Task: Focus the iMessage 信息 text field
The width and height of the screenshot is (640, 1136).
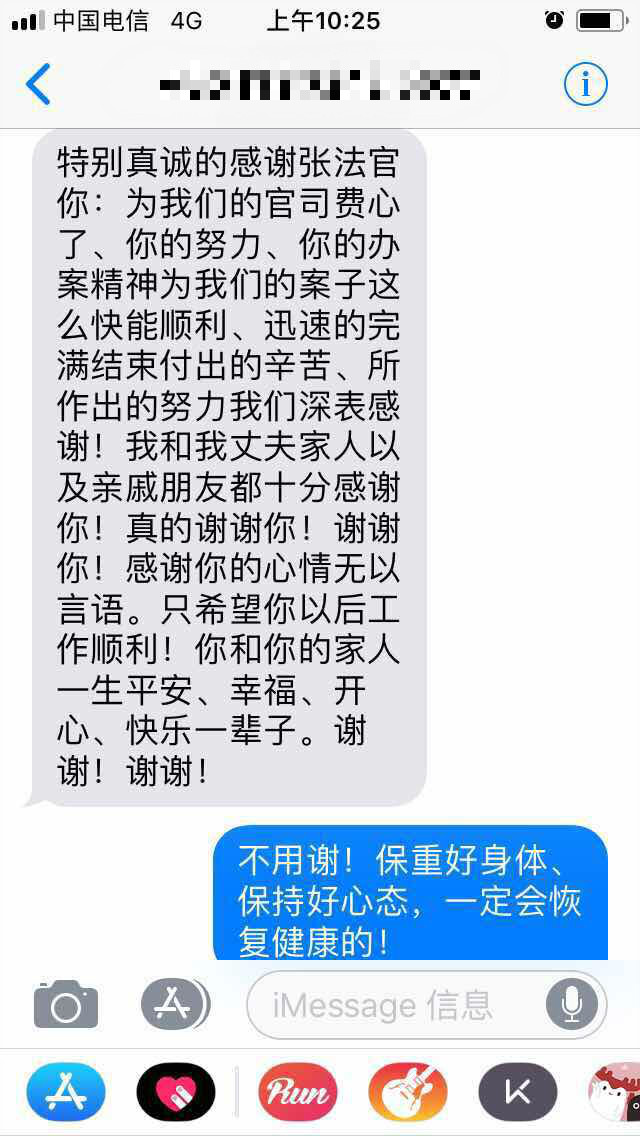Action: (x=400, y=1004)
